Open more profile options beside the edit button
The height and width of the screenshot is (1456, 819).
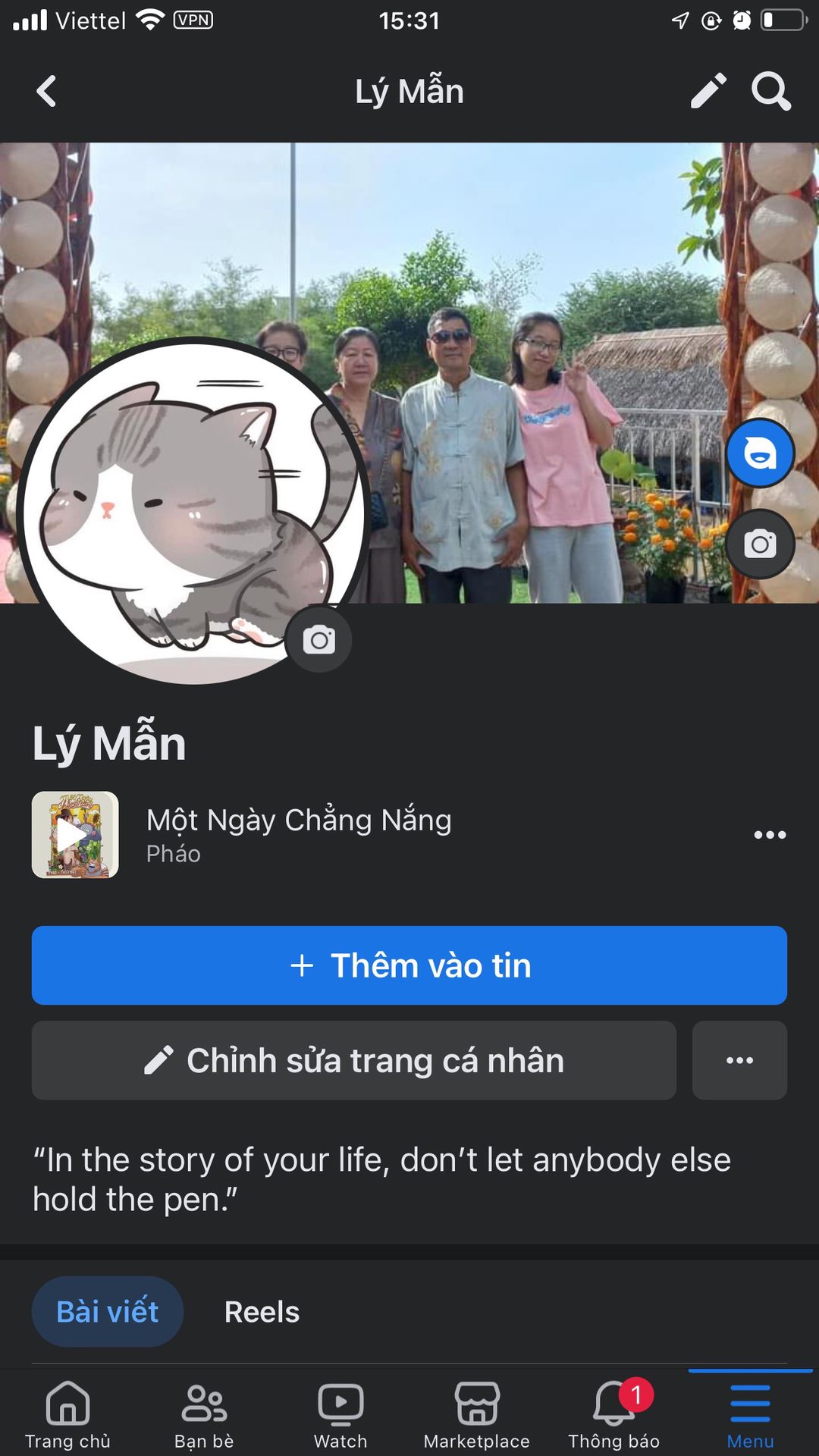pos(739,1060)
